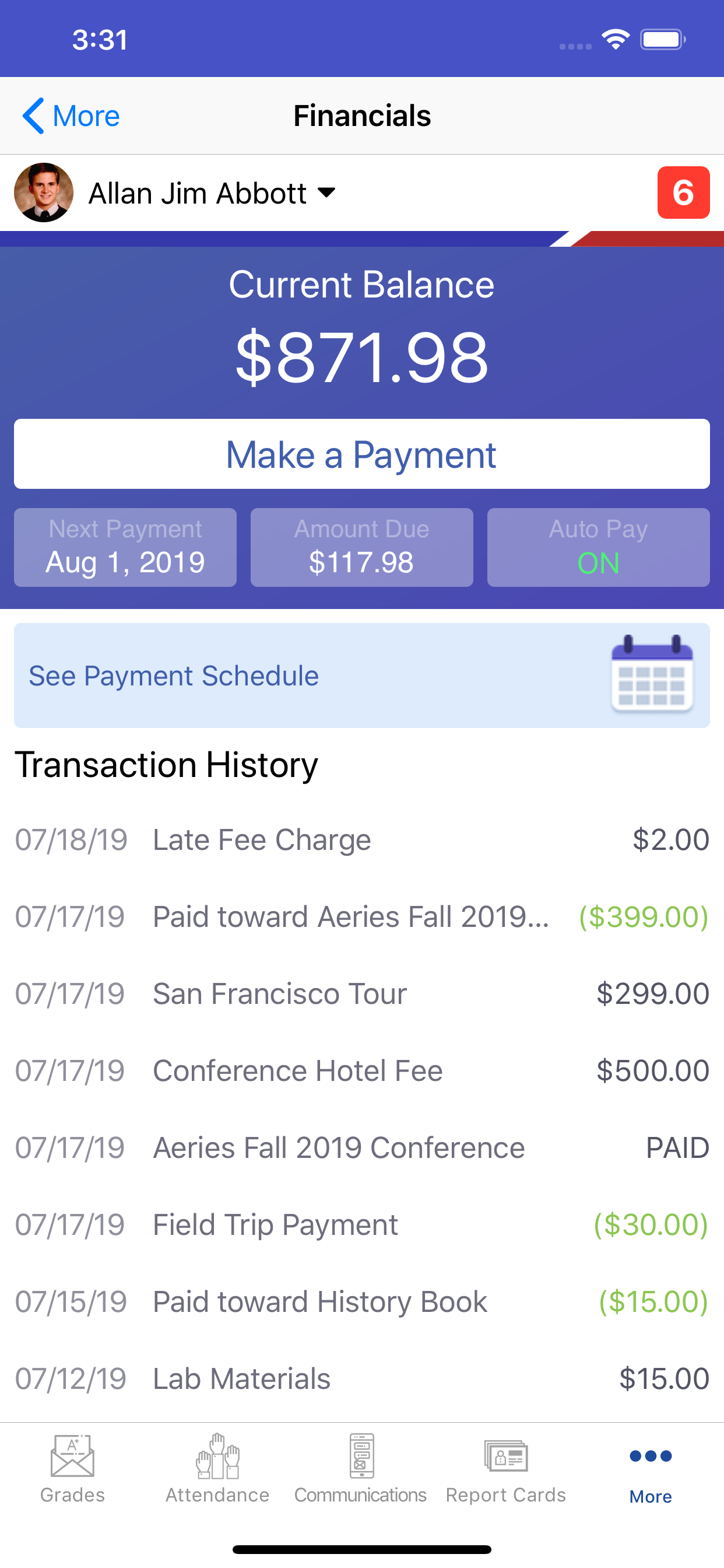Image resolution: width=724 pixels, height=1568 pixels.
Task: Open the Field Trip Payment transaction
Action: coord(362,1224)
